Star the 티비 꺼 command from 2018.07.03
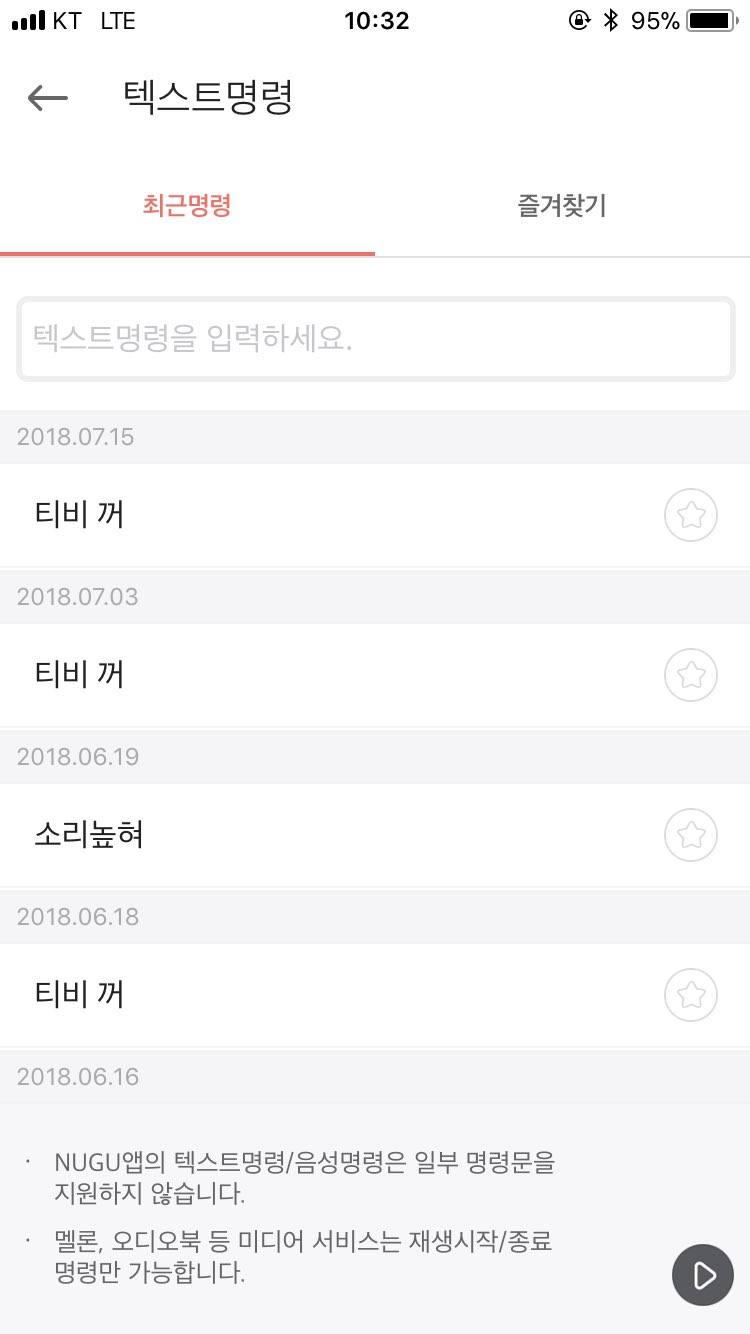The width and height of the screenshot is (750, 1334). pos(691,675)
